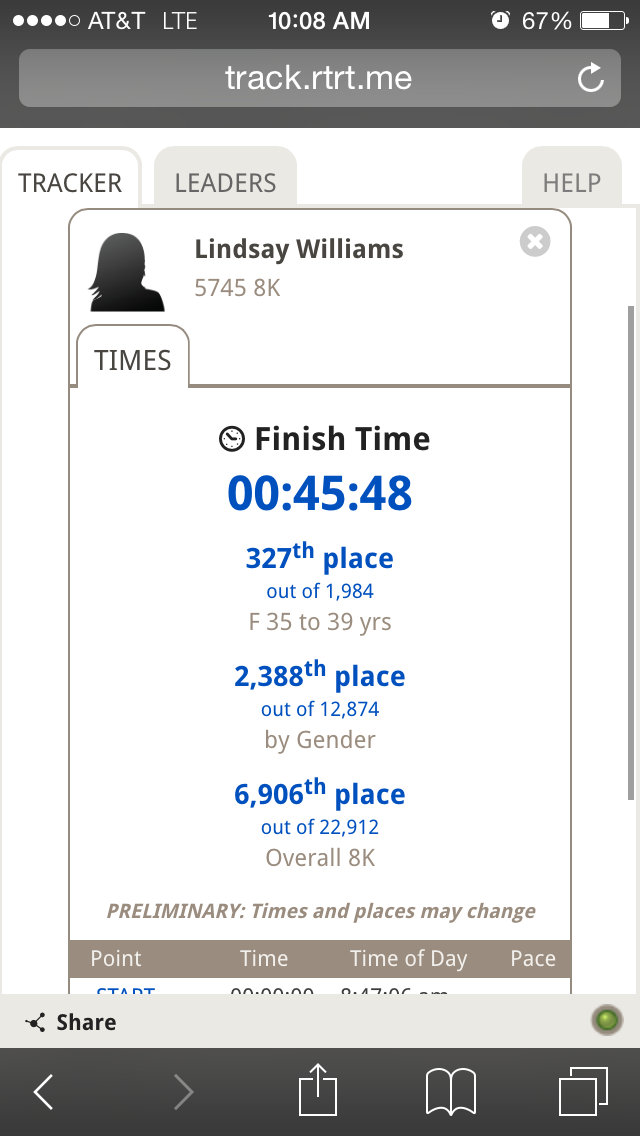Switch to the LEADERS tab

pos(225,183)
